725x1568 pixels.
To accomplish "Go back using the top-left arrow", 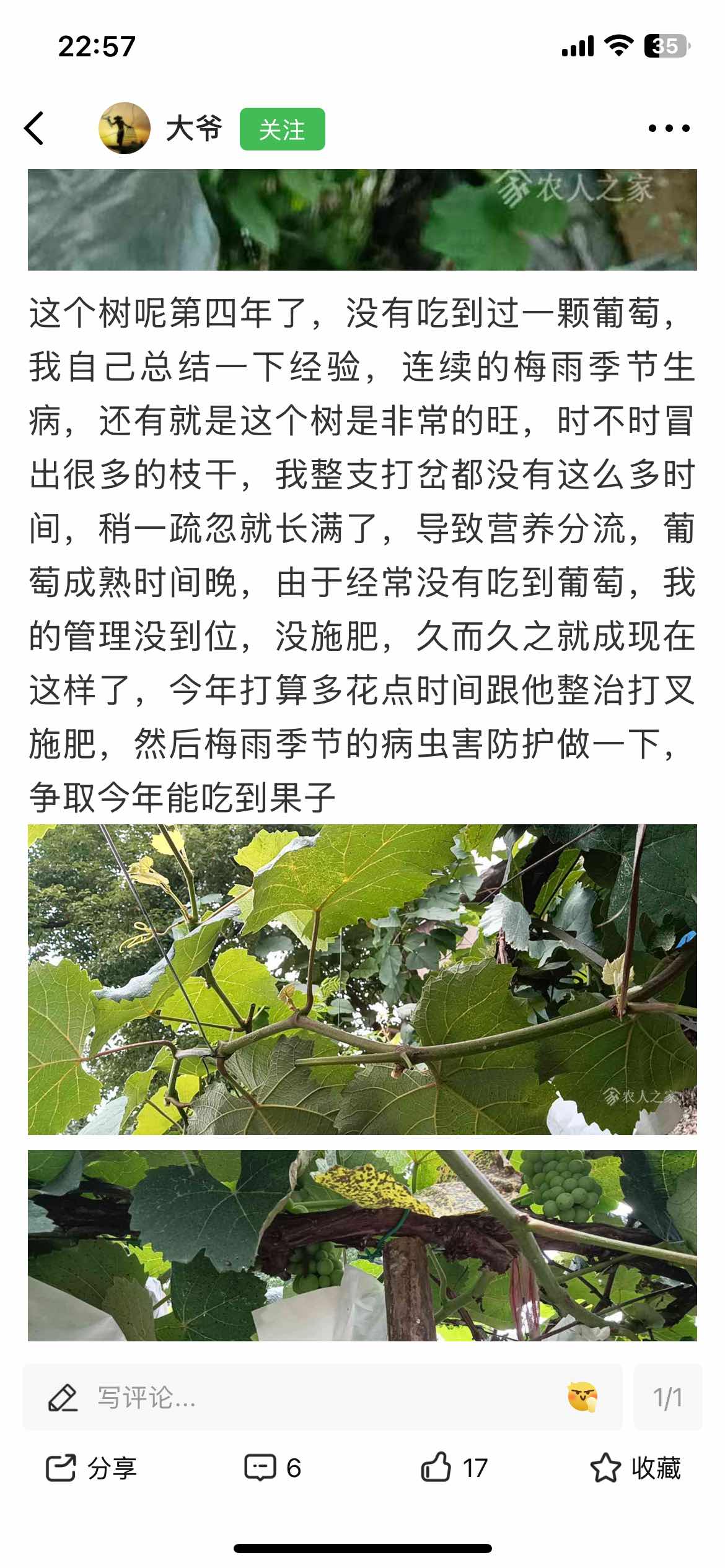I will tap(34, 128).
